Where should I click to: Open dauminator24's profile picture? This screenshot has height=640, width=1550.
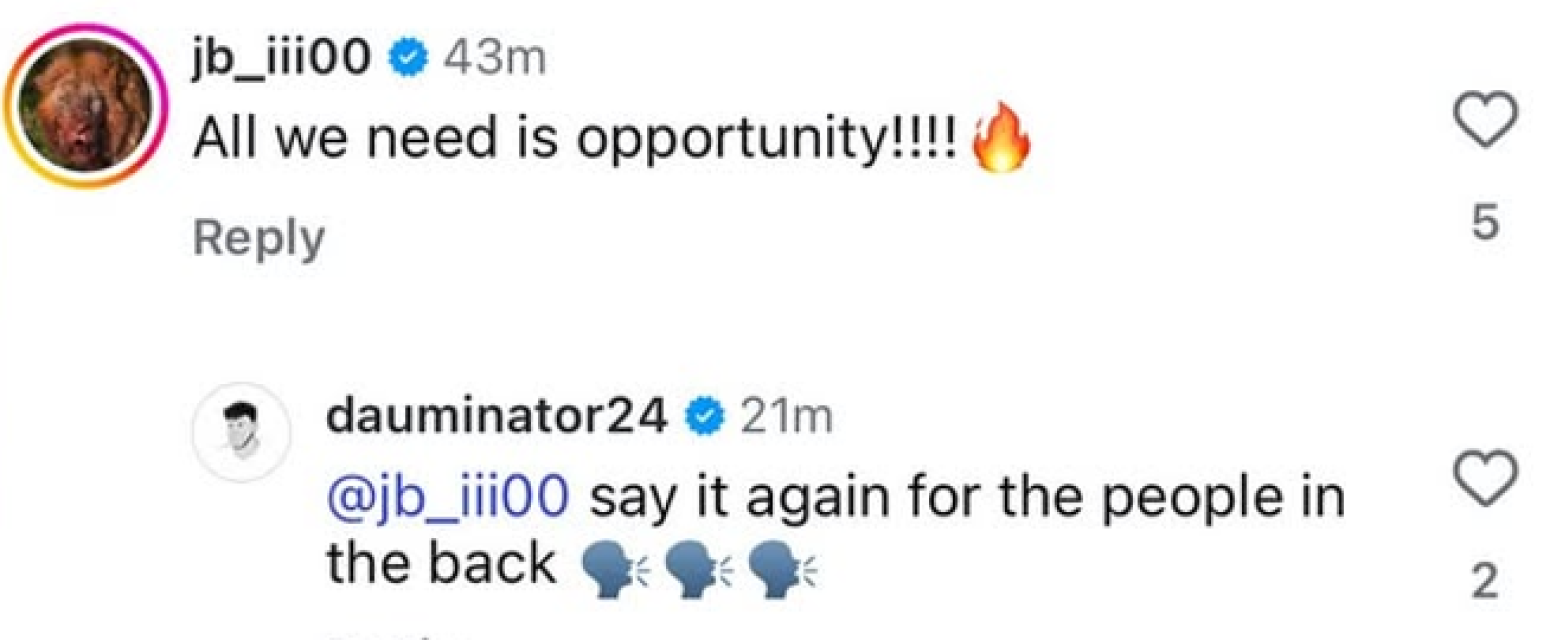click(241, 431)
